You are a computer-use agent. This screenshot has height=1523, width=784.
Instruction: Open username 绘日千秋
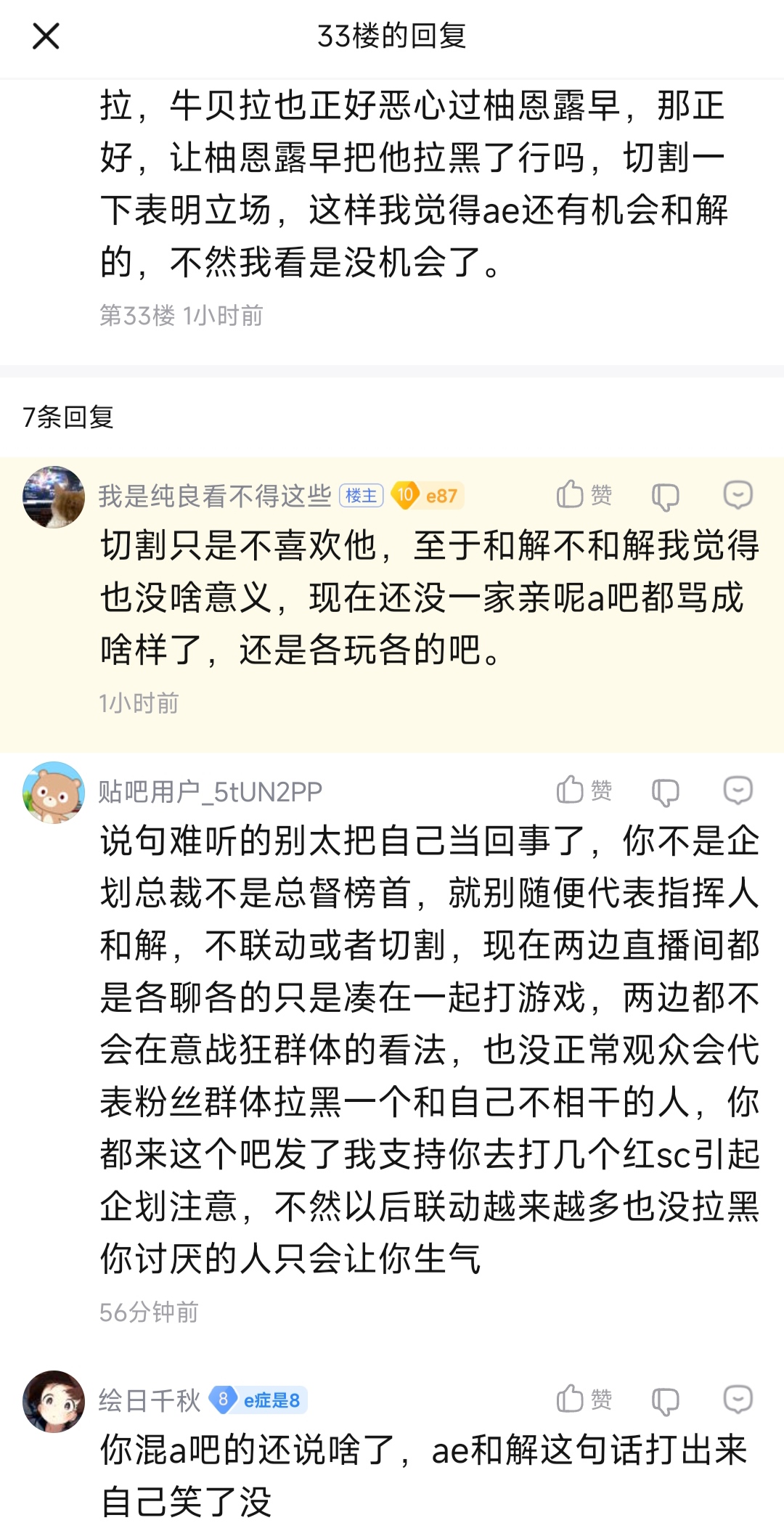pyautogui.click(x=150, y=1400)
